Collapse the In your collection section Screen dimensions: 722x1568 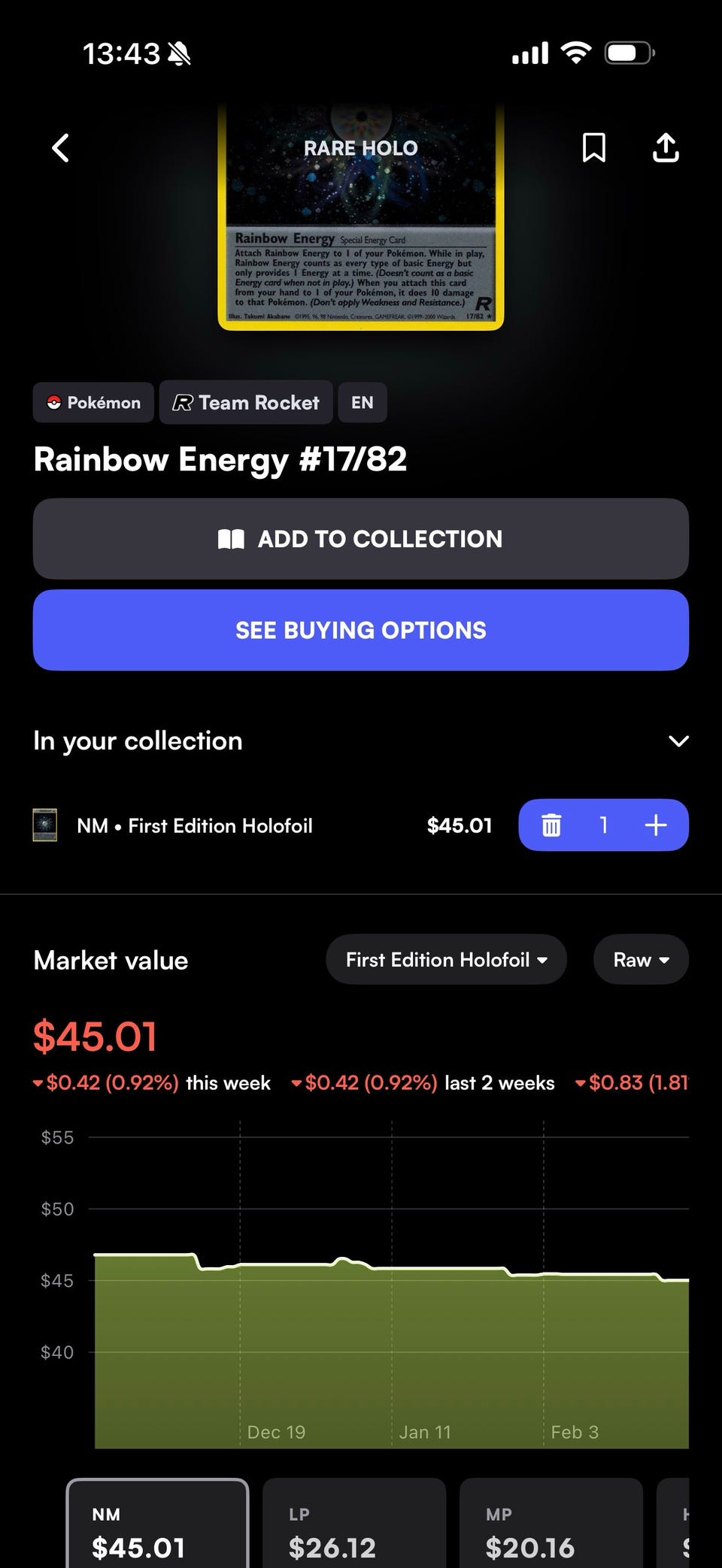pos(678,741)
